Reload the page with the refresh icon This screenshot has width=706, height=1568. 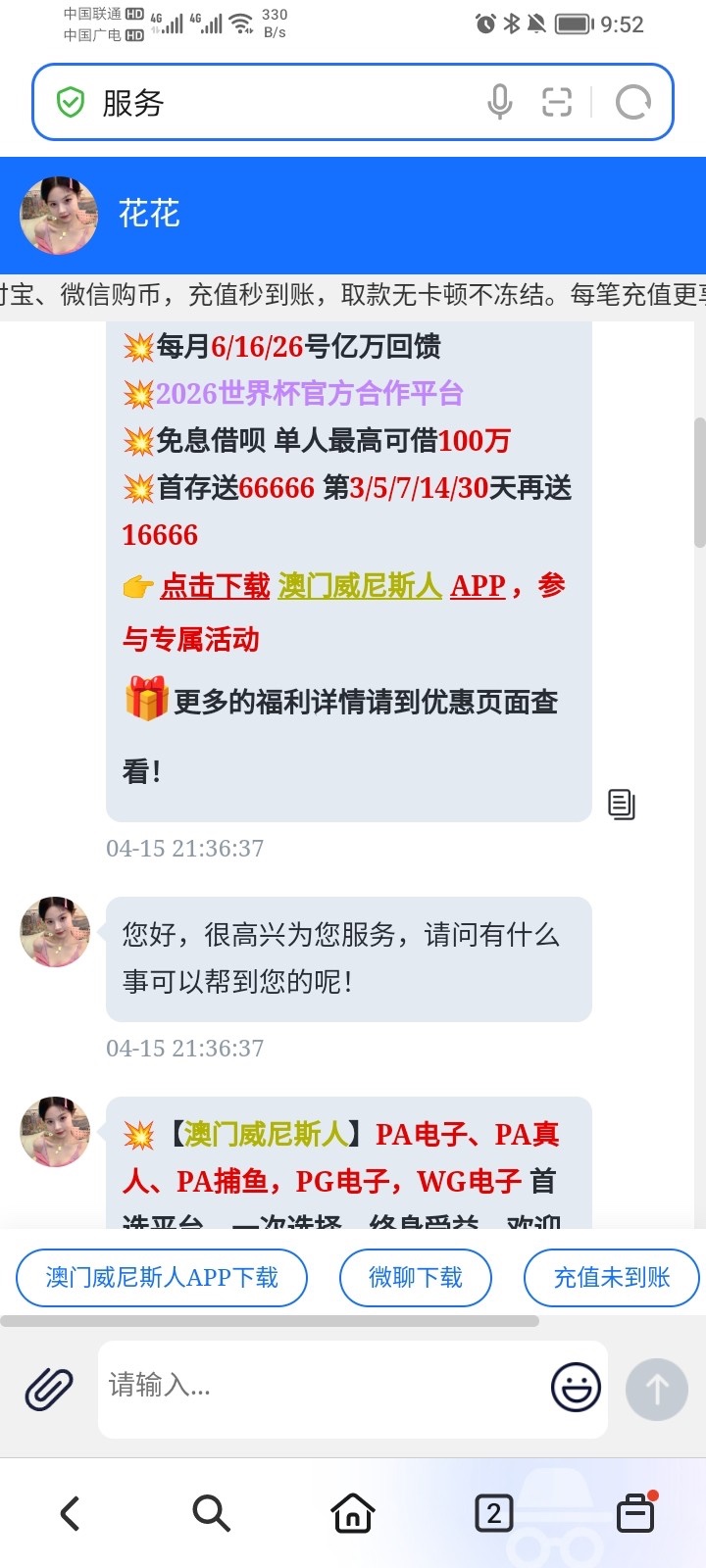[633, 102]
